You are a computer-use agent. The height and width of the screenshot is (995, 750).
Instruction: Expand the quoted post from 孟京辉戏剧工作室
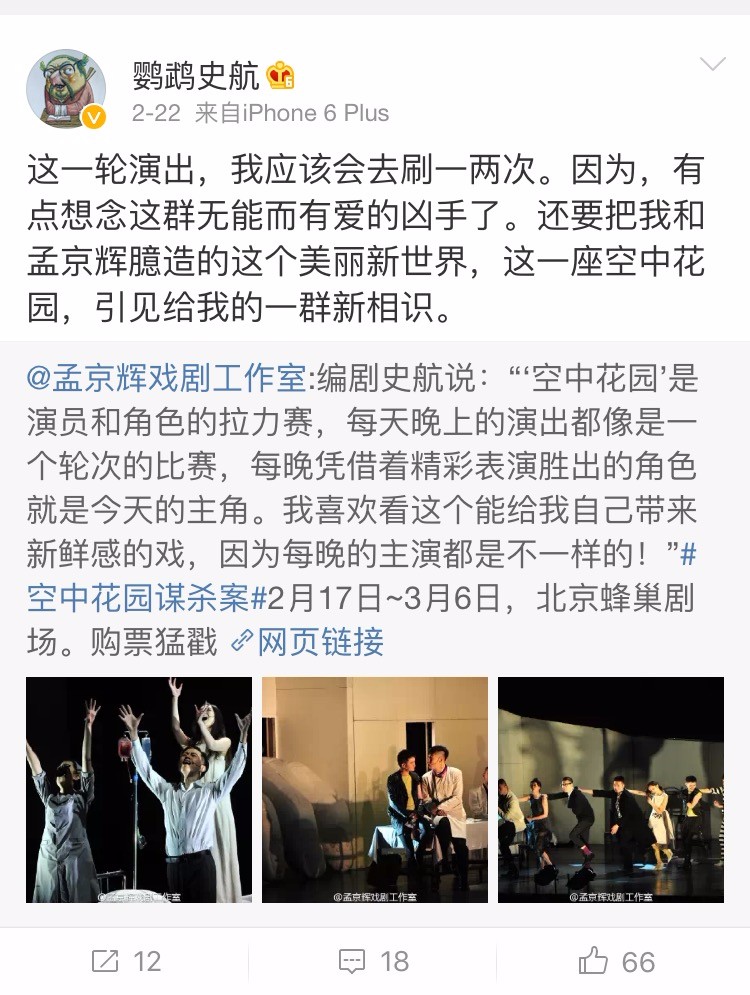tap(375, 500)
